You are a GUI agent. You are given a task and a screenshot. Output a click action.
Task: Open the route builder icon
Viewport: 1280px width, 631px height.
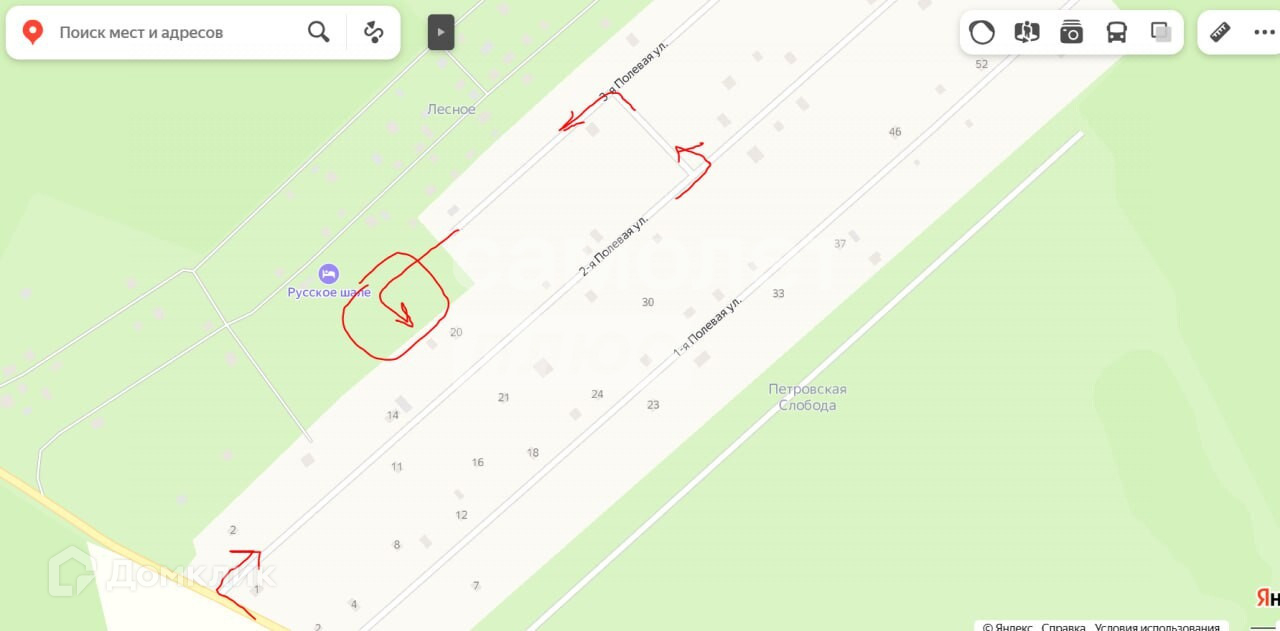[x=374, y=32]
